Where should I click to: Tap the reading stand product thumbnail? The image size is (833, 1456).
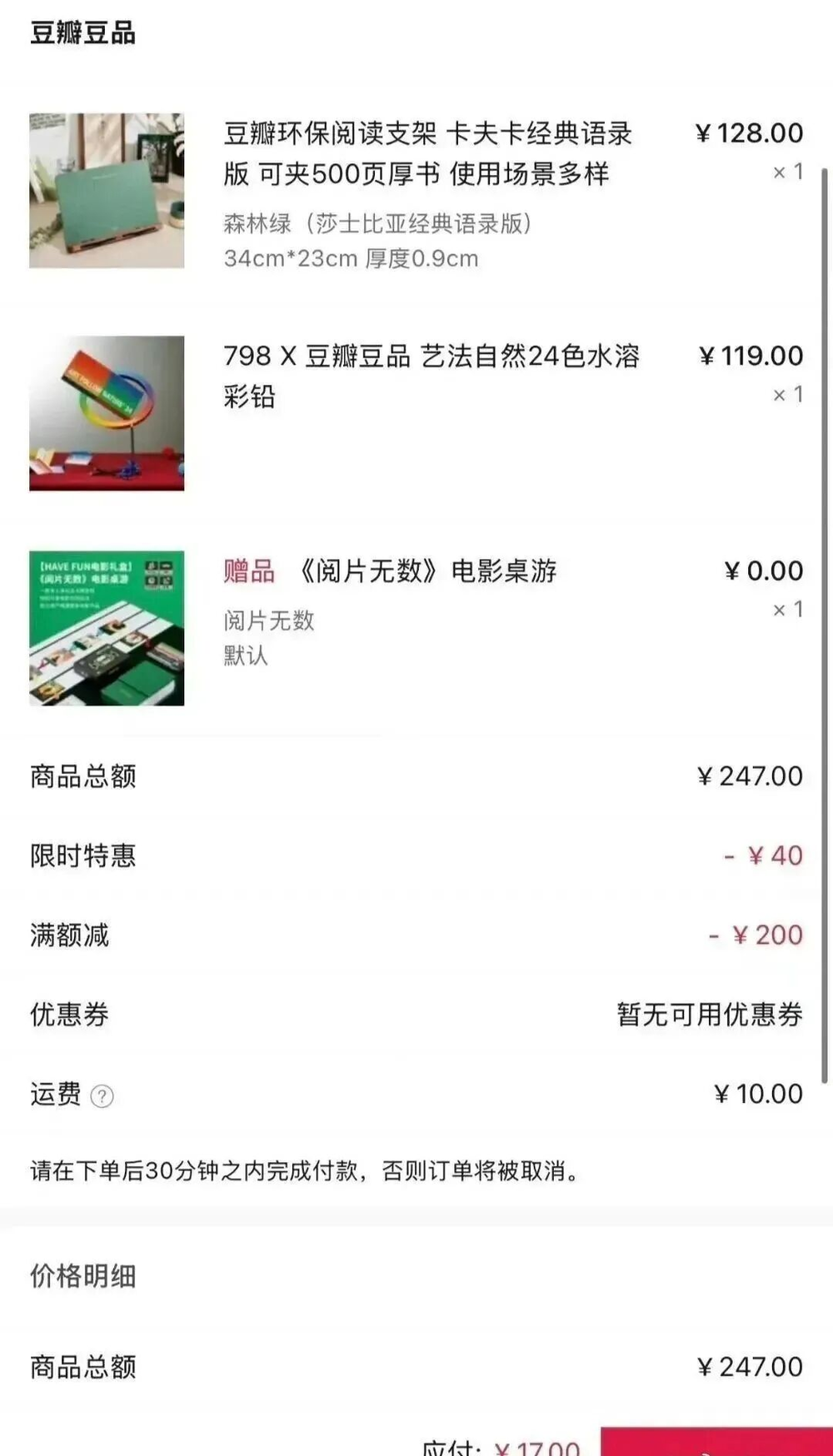coord(107,190)
